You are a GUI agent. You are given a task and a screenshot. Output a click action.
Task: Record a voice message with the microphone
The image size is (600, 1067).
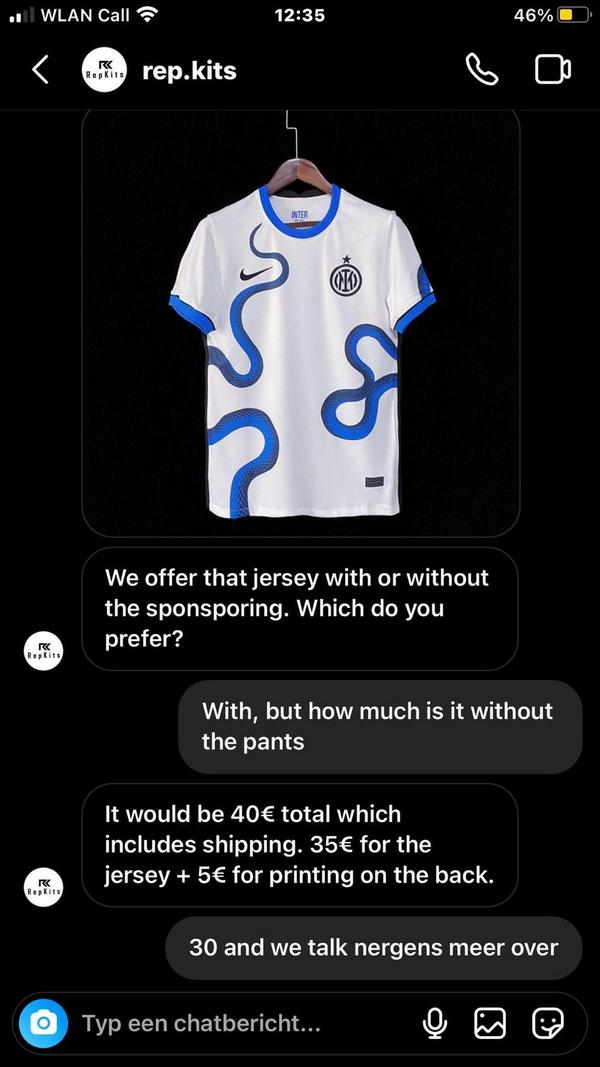click(x=435, y=1022)
